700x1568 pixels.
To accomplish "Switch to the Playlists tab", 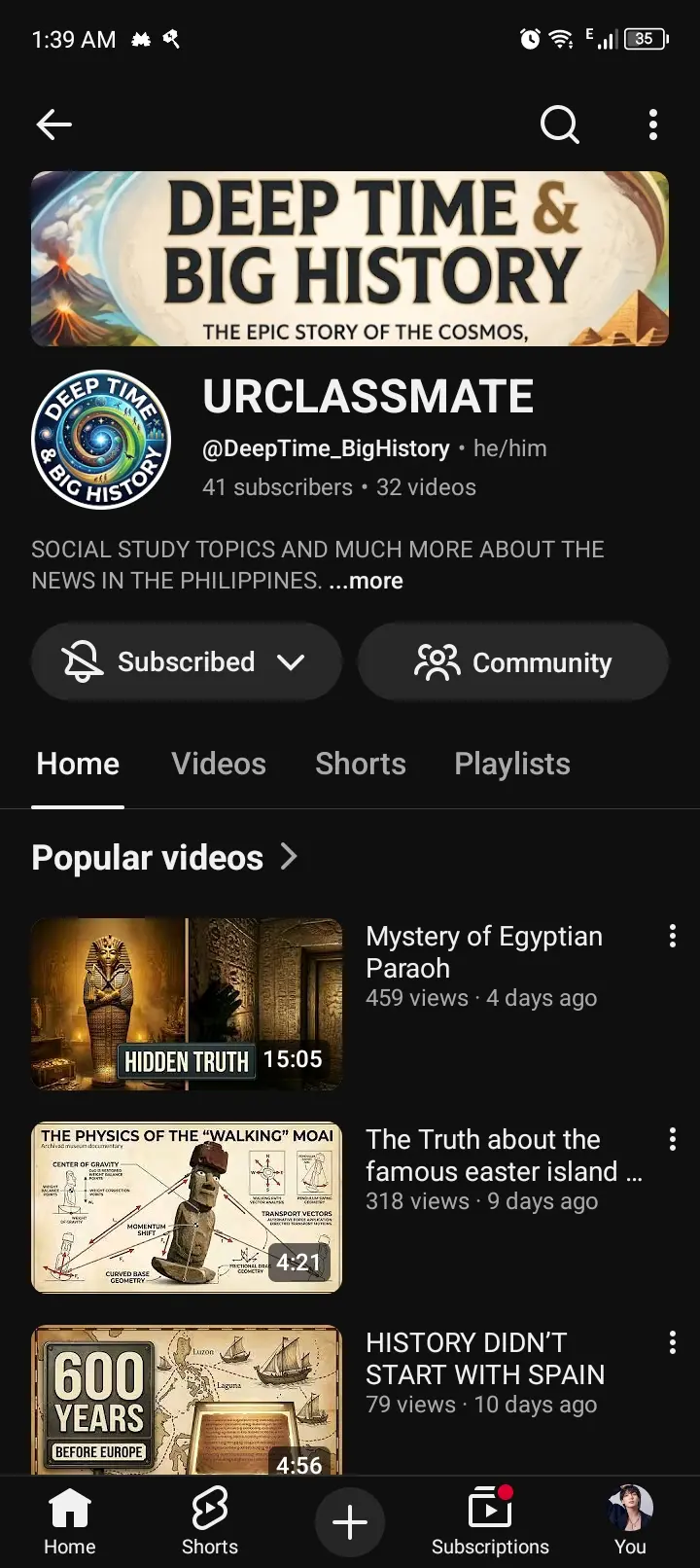I will click(512, 764).
